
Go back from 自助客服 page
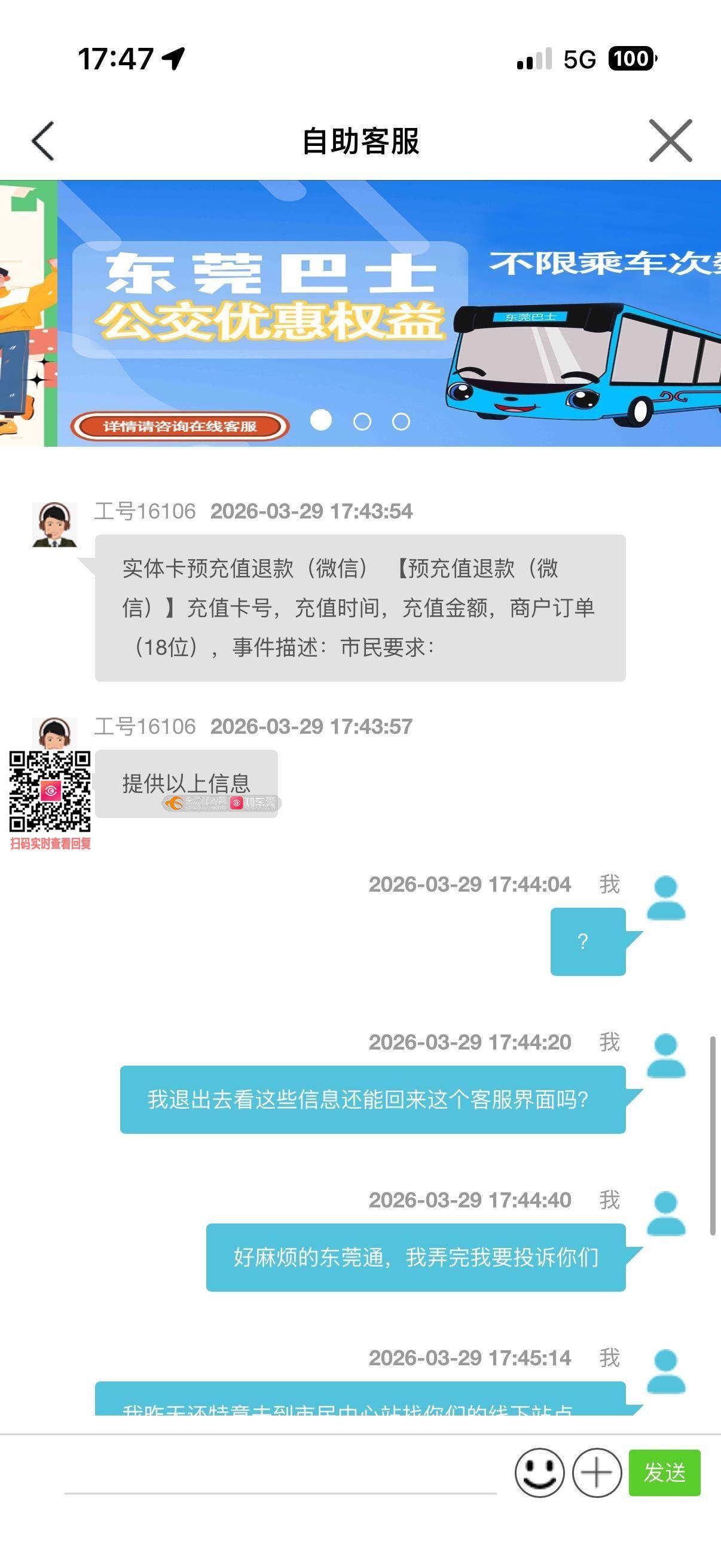tap(42, 141)
